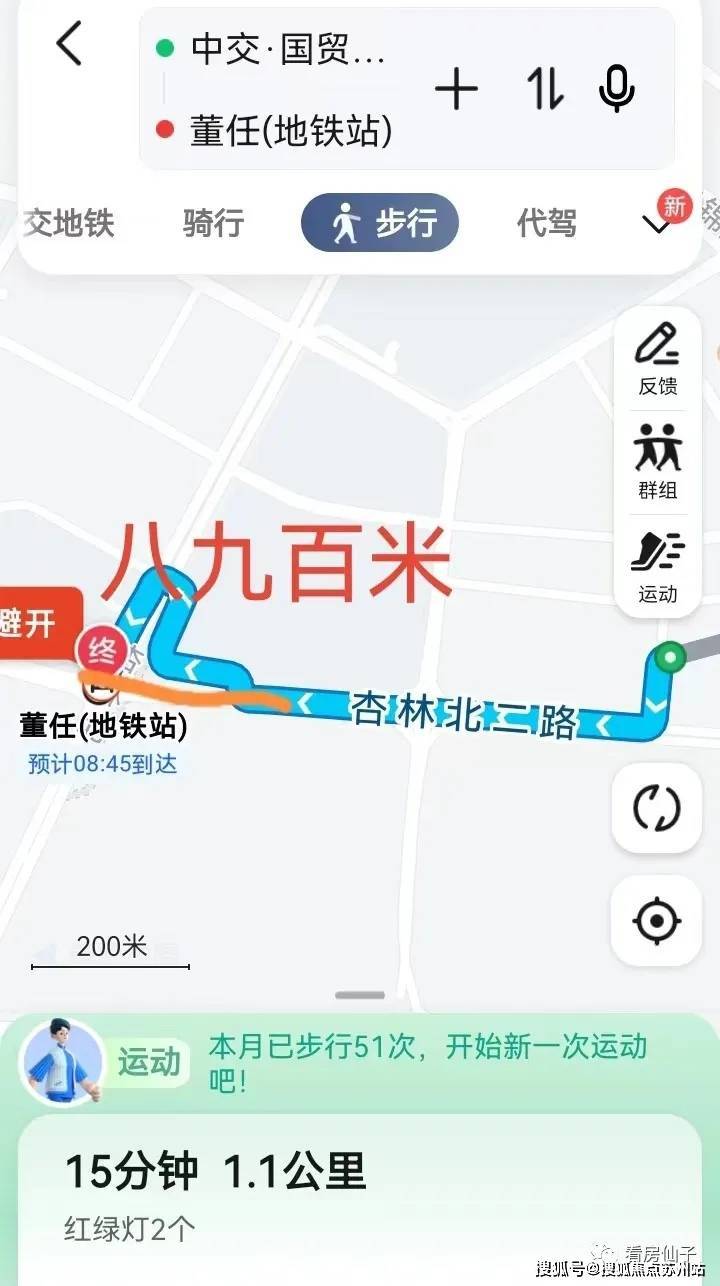Image resolution: width=720 pixels, height=1286 pixels.
Task: Go back using the back arrow
Action: [68, 46]
